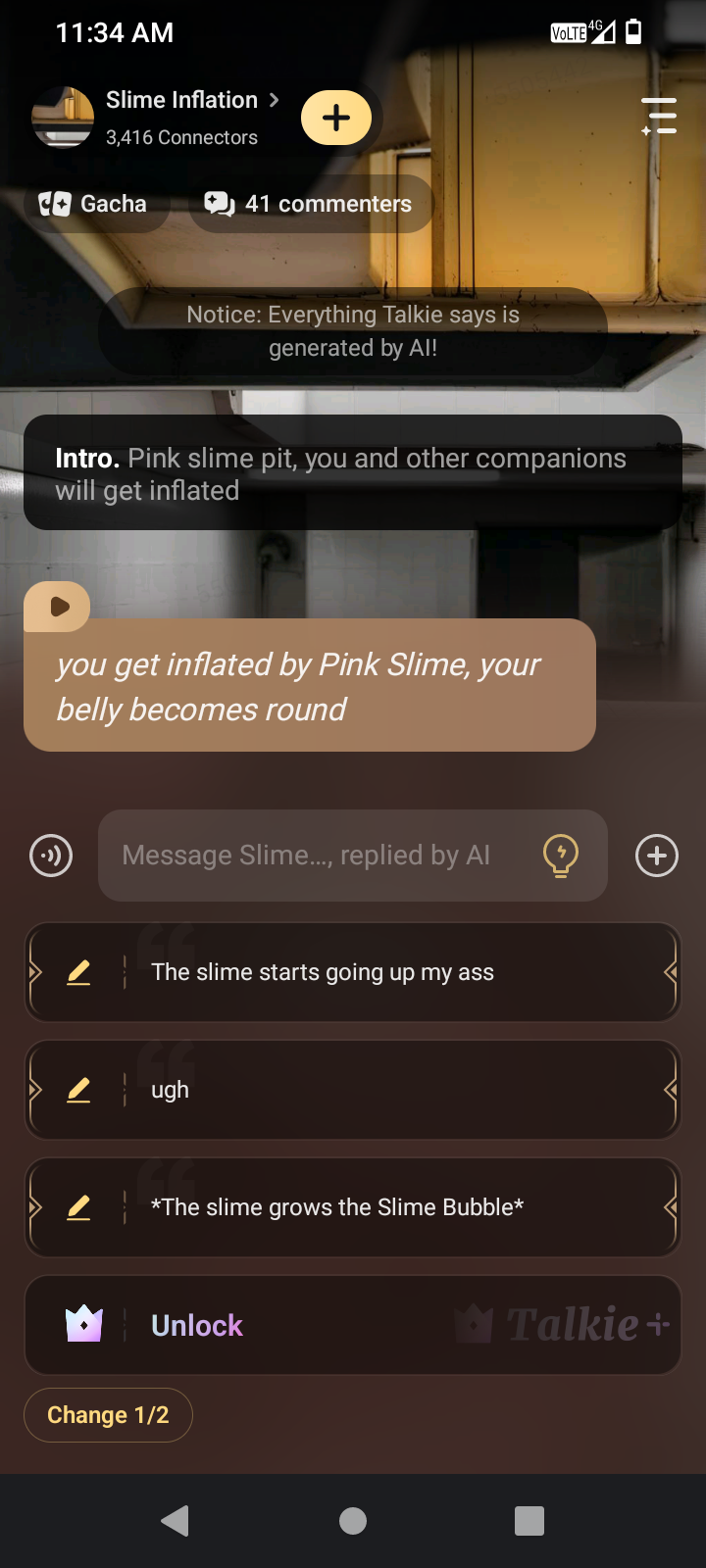Open the menu in the top right
The width and height of the screenshot is (706, 1568).
[659, 116]
